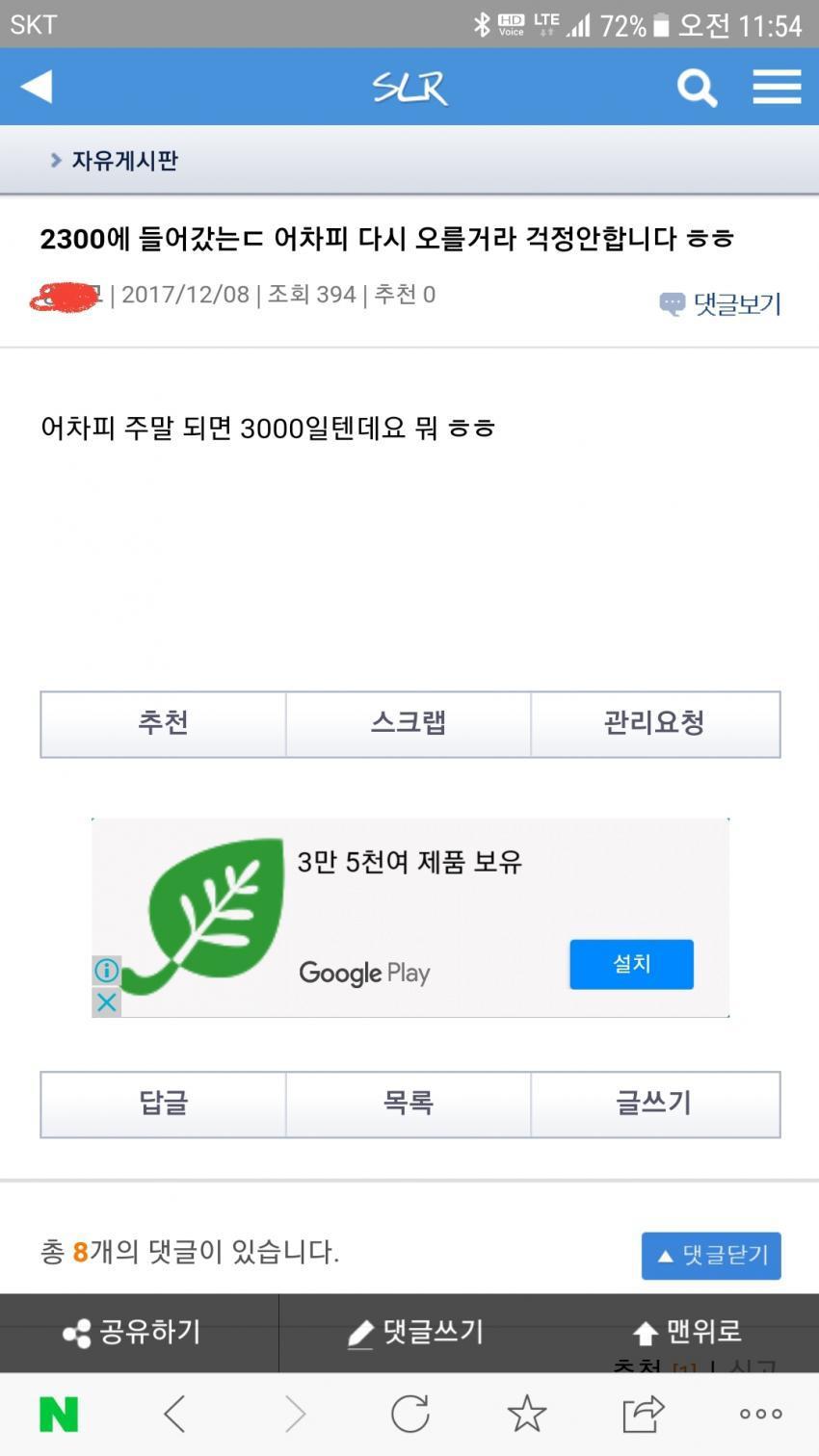Viewport: 819px width, 1456px height.
Task: Write a reply post via 답글
Action: (163, 1105)
